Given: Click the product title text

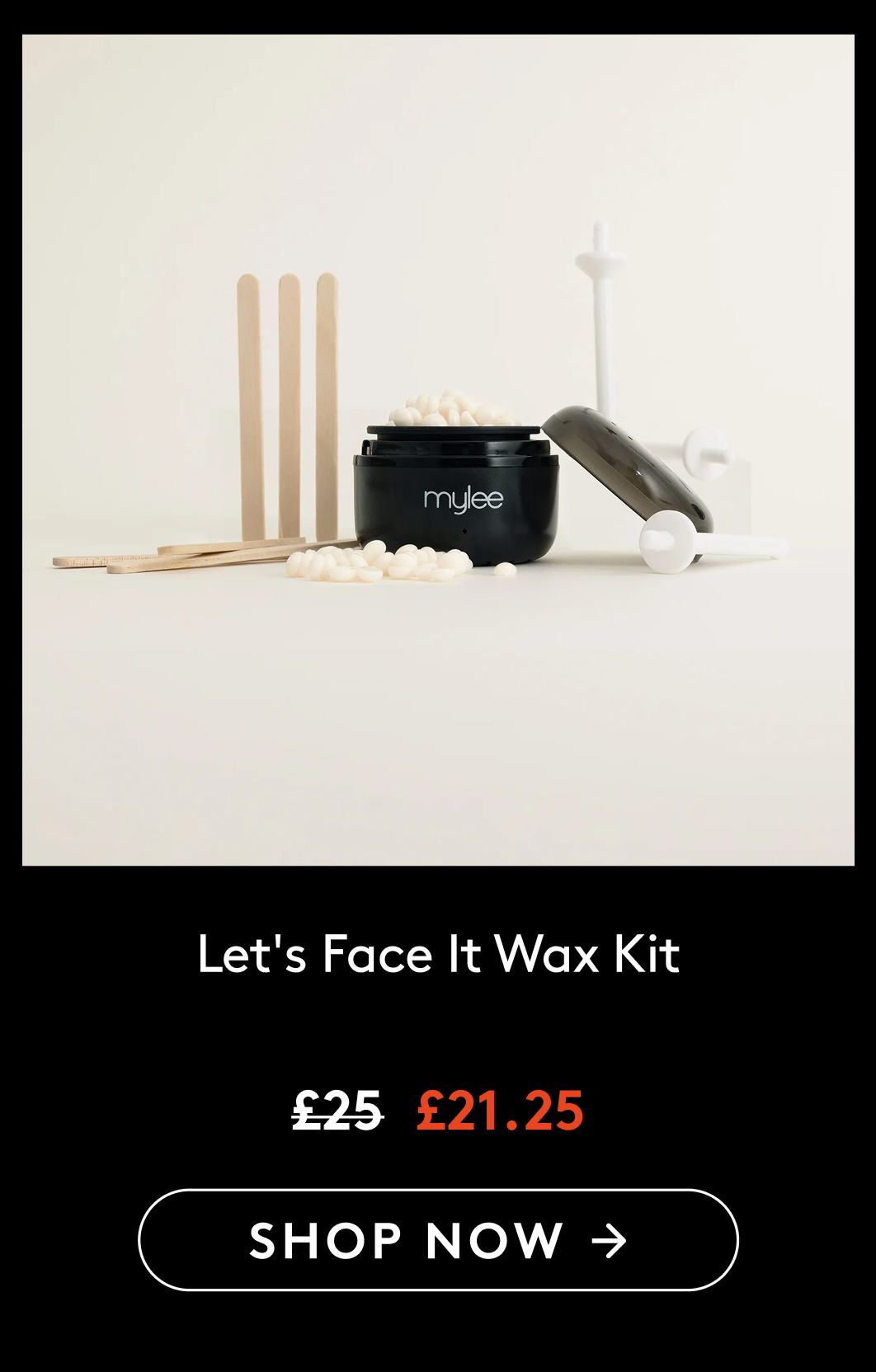Looking at the screenshot, I should (x=438, y=955).
